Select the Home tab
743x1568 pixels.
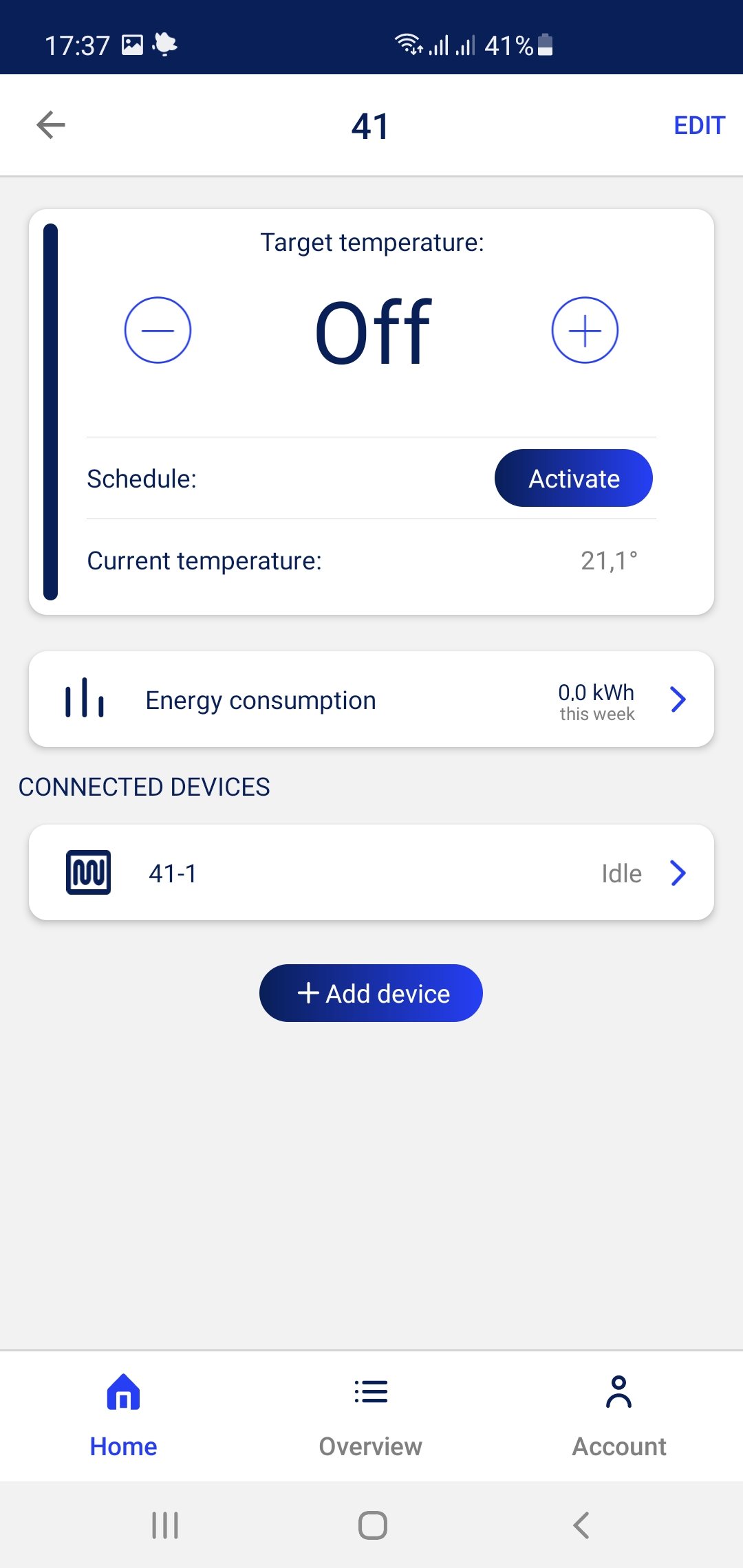(x=124, y=1416)
